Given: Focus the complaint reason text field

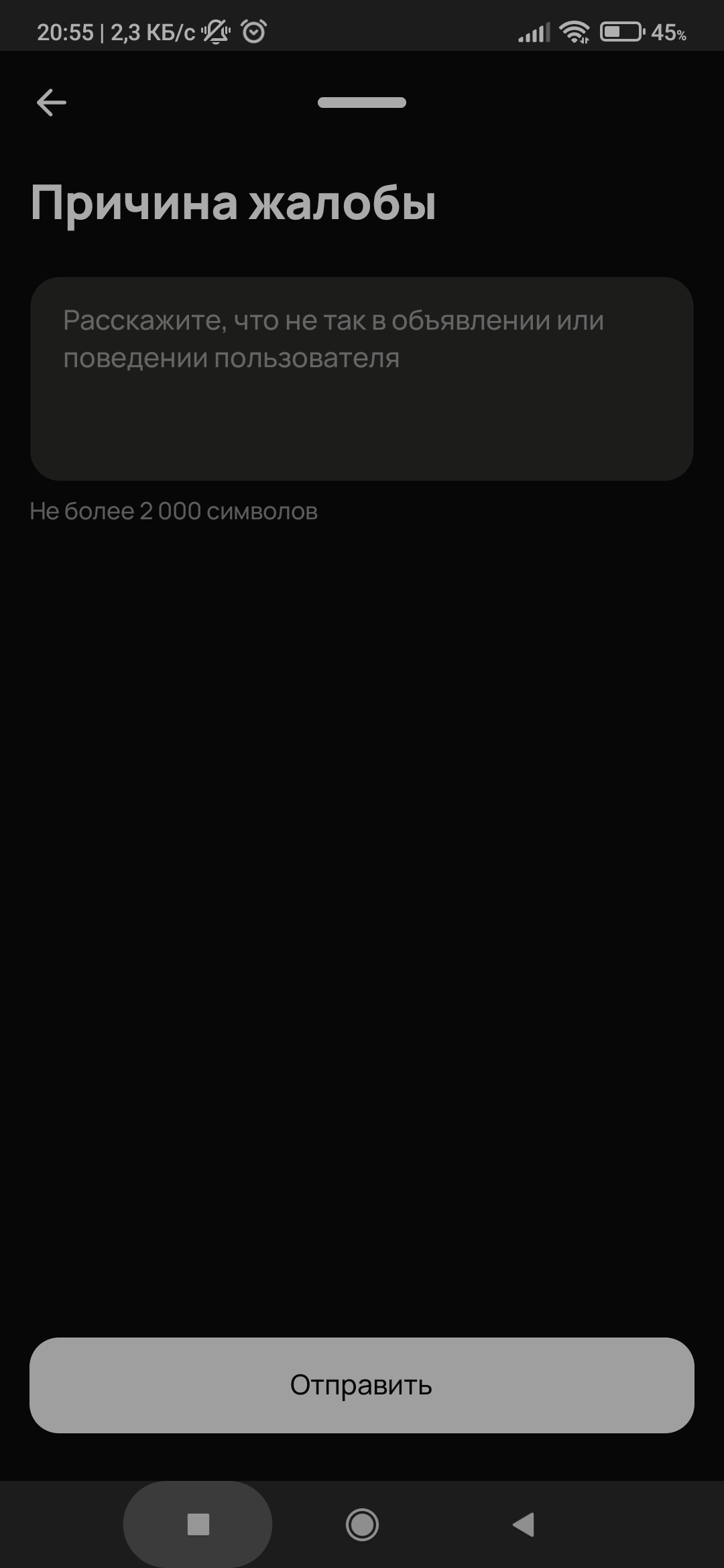Looking at the screenshot, I should [361, 379].
